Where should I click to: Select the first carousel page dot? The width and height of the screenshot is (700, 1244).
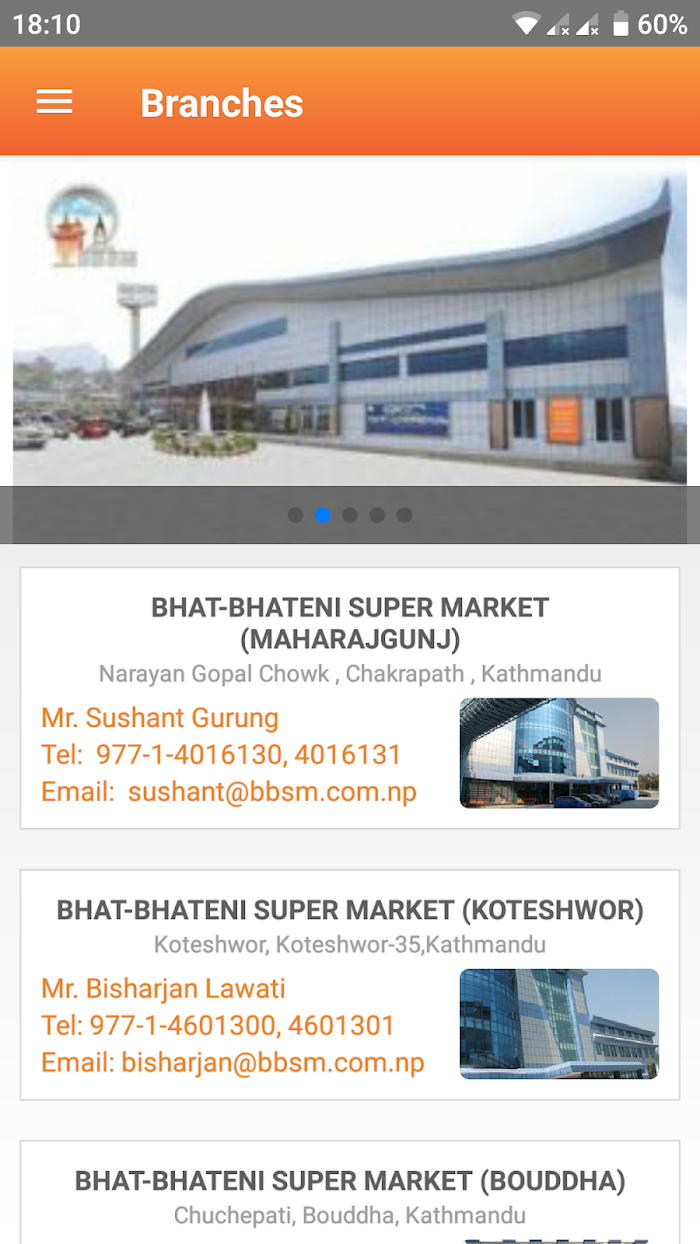(295, 515)
